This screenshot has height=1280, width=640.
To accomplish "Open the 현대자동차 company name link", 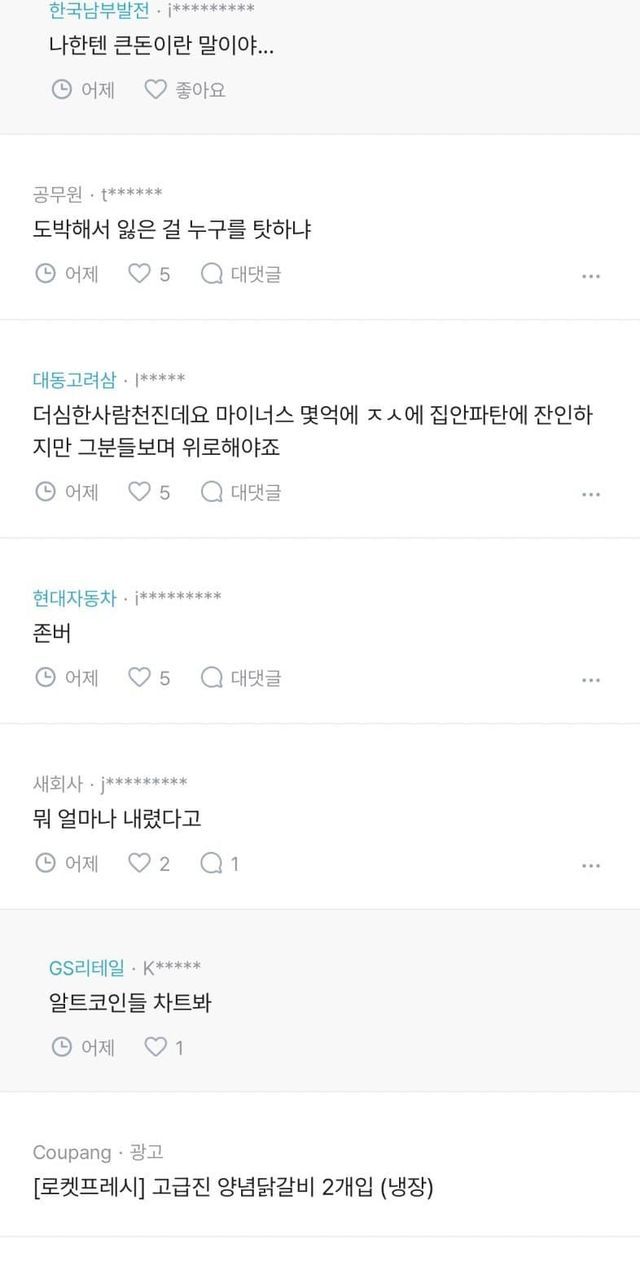I will click(x=75, y=598).
